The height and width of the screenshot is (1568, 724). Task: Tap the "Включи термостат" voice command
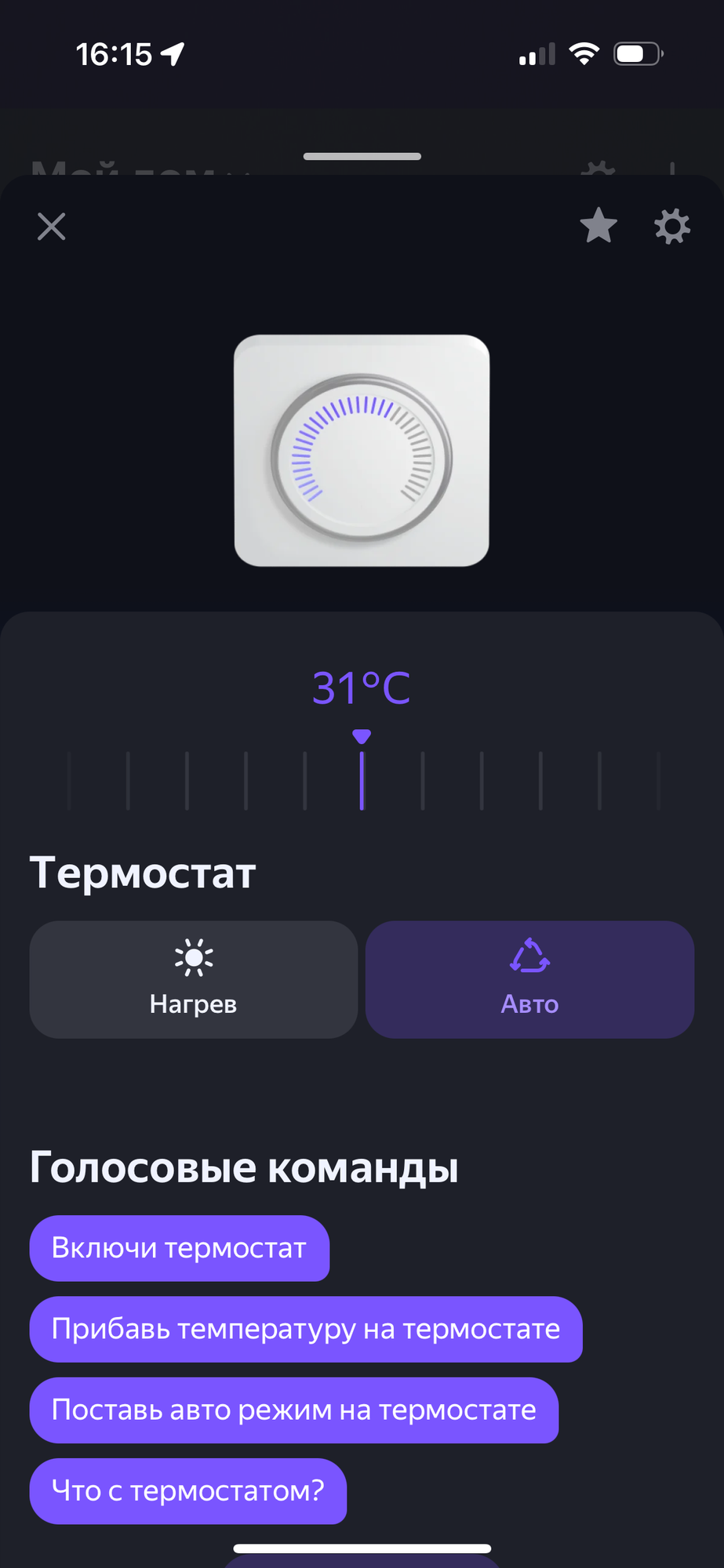[x=180, y=1248]
